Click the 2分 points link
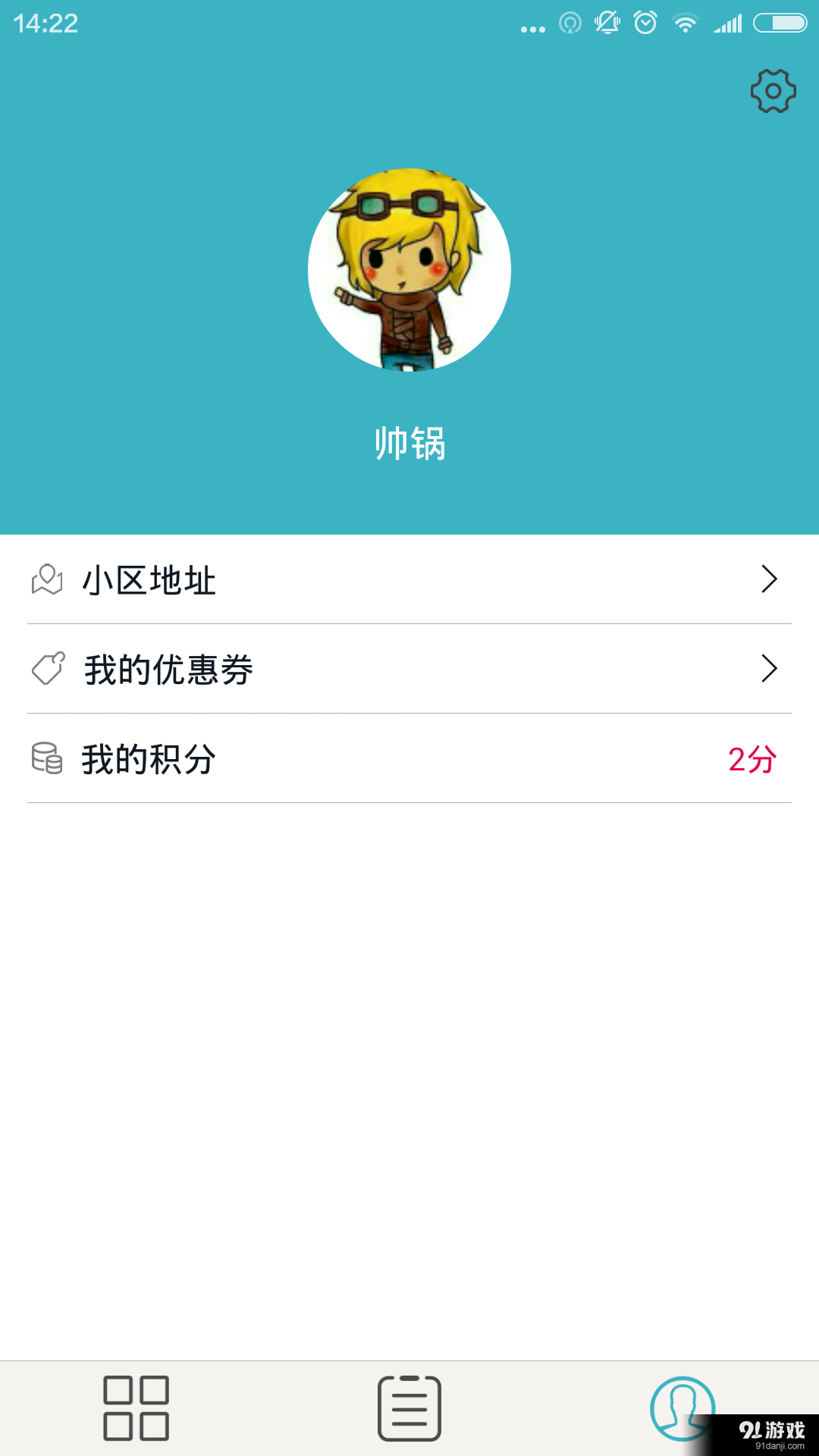The width and height of the screenshot is (819, 1456). click(x=751, y=759)
